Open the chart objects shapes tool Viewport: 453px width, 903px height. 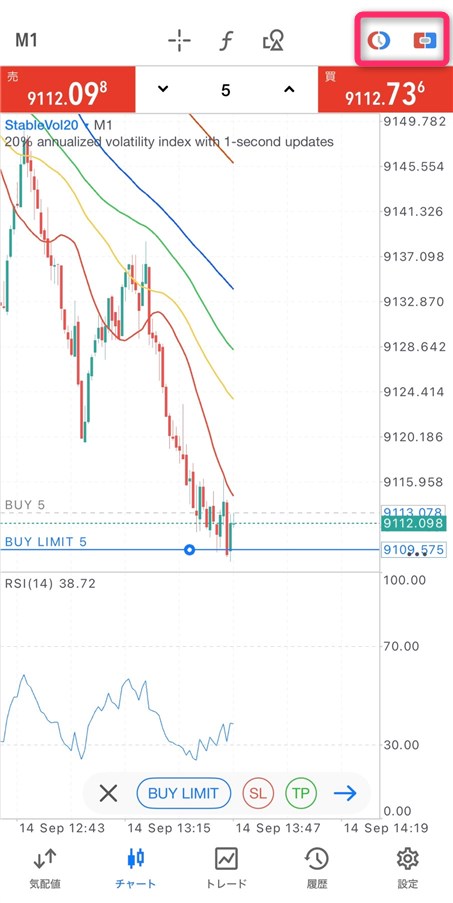(273, 40)
